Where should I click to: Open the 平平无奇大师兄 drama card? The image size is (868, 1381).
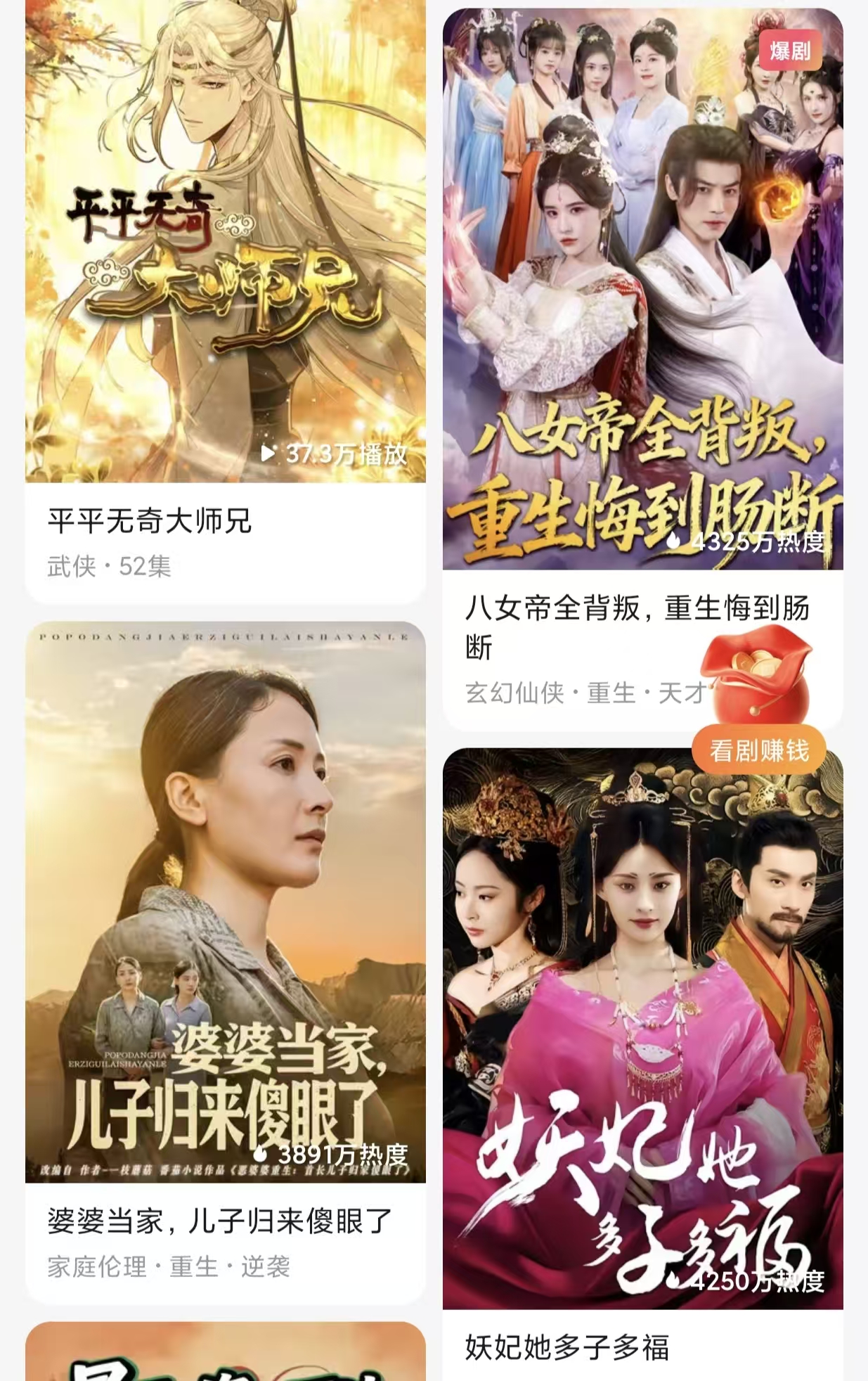pyautogui.click(x=225, y=281)
